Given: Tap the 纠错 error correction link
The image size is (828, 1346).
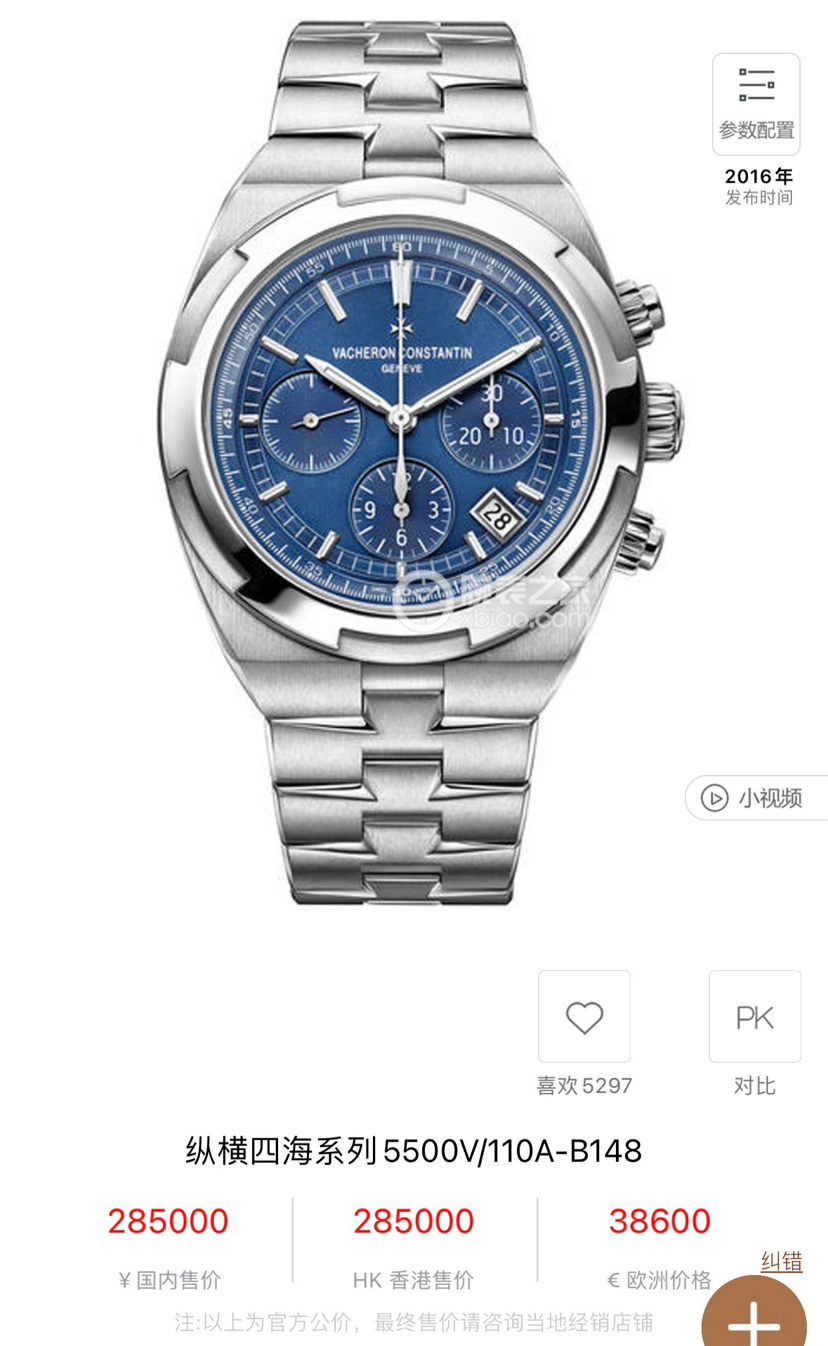Looking at the screenshot, I should point(781,1261).
